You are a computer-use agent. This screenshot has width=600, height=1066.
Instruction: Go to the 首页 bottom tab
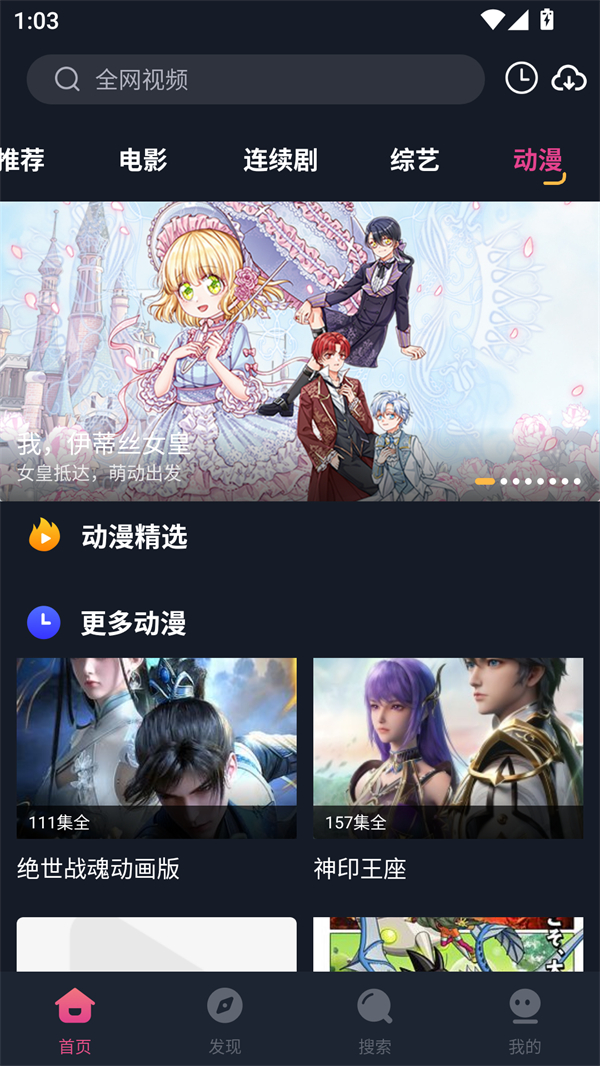point(75,1019)
